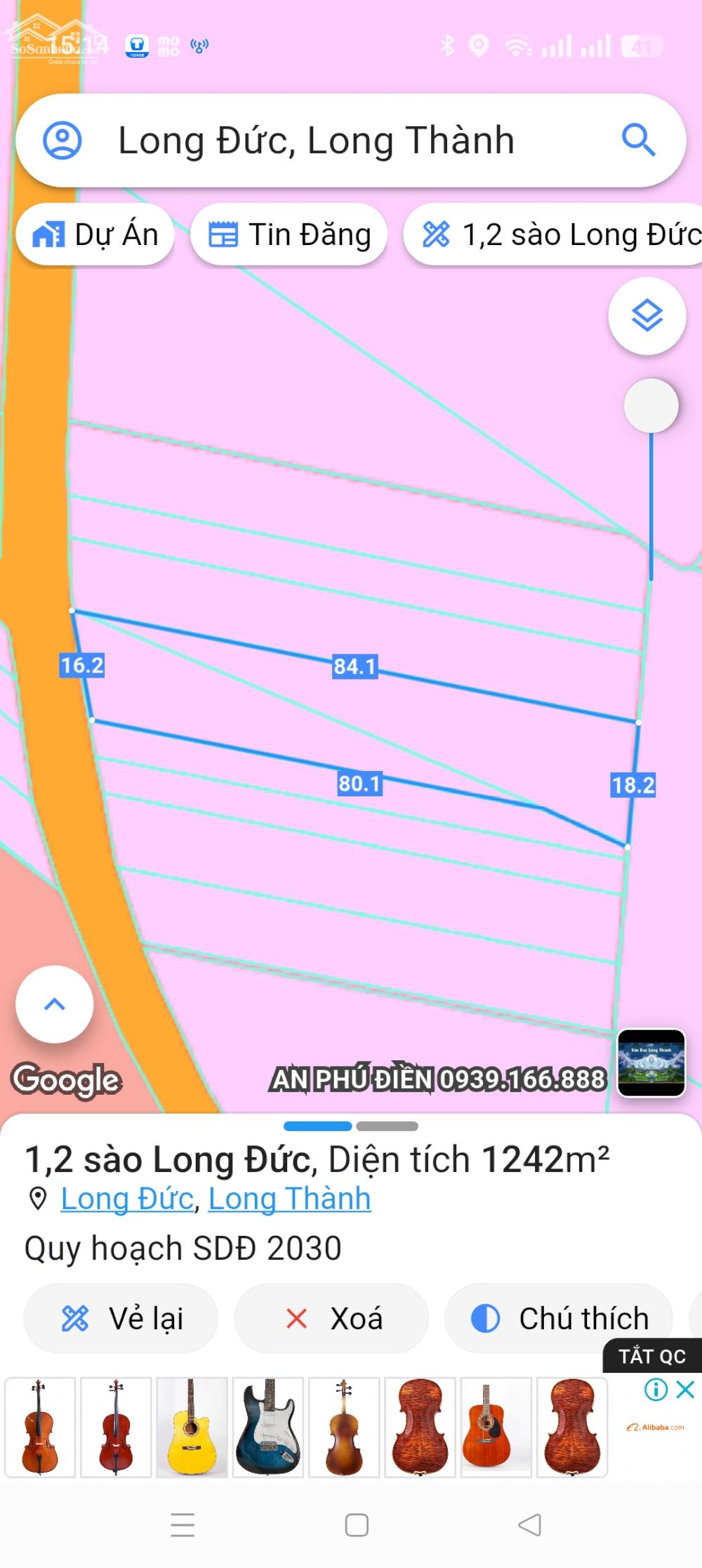Tap the search magnifier icon

pyautogui.click(x=638, y=140)
